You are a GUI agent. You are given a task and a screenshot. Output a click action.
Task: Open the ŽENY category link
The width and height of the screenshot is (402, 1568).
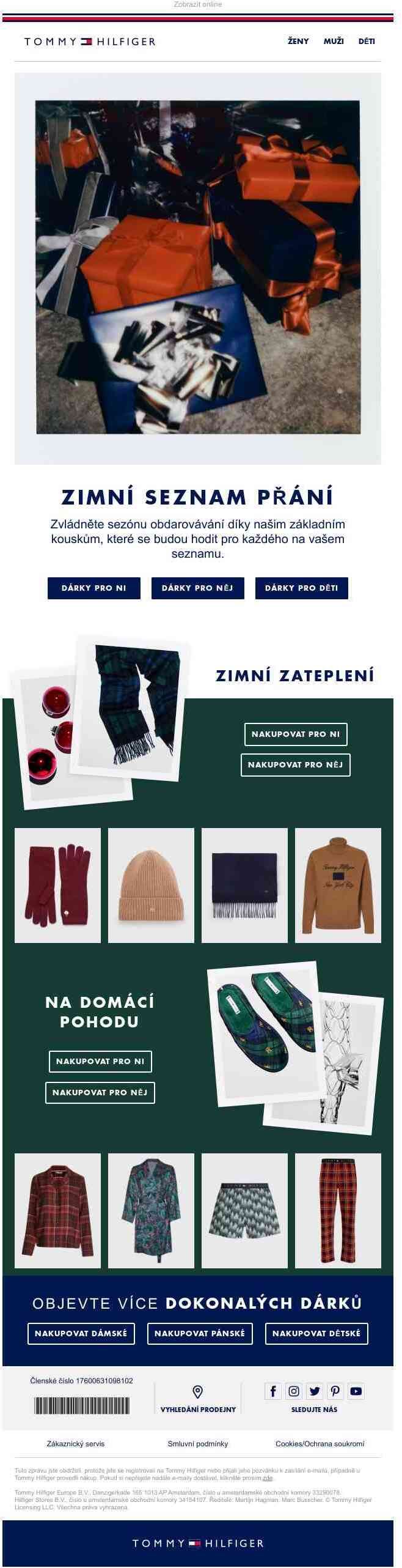(x=298, y=42)
